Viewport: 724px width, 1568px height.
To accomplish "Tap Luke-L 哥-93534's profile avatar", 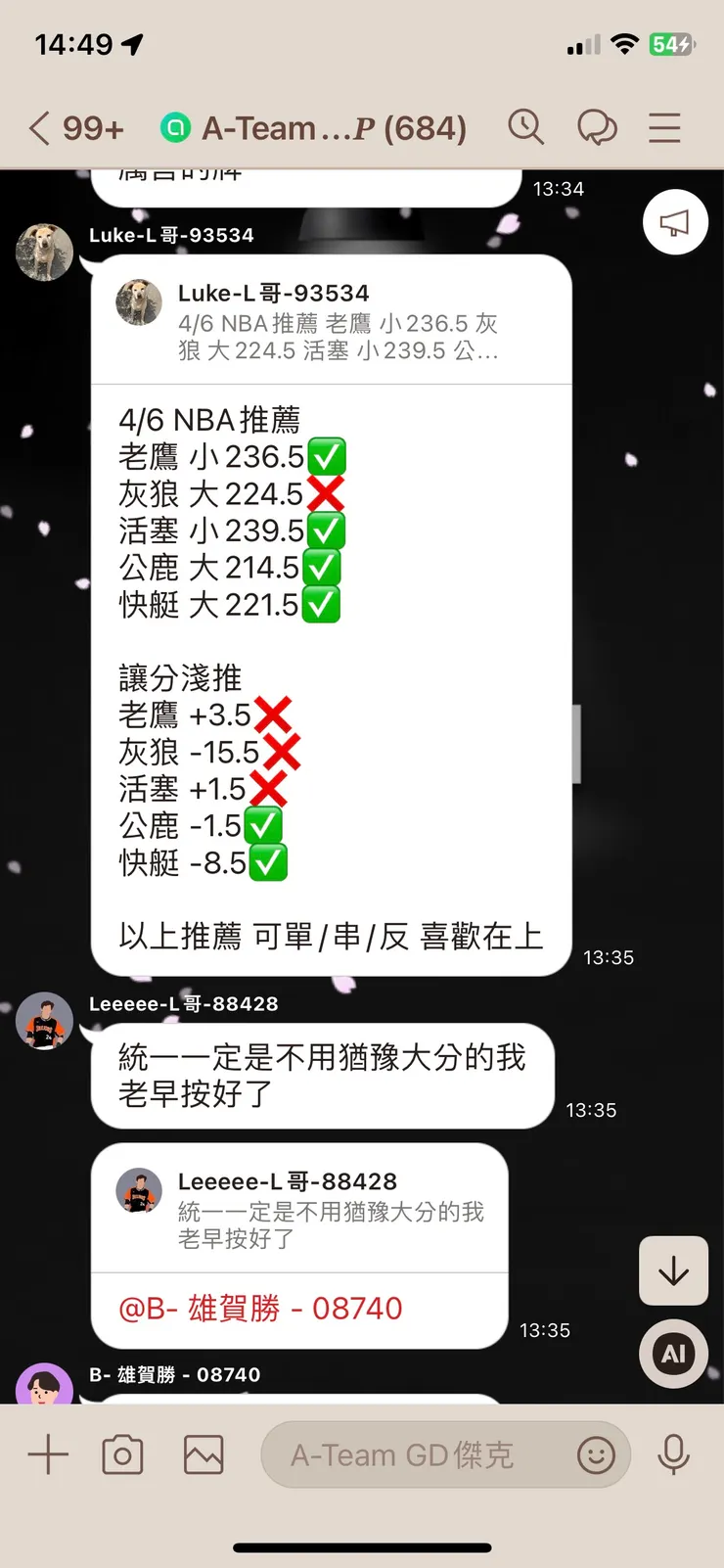I will click(44, 253).
